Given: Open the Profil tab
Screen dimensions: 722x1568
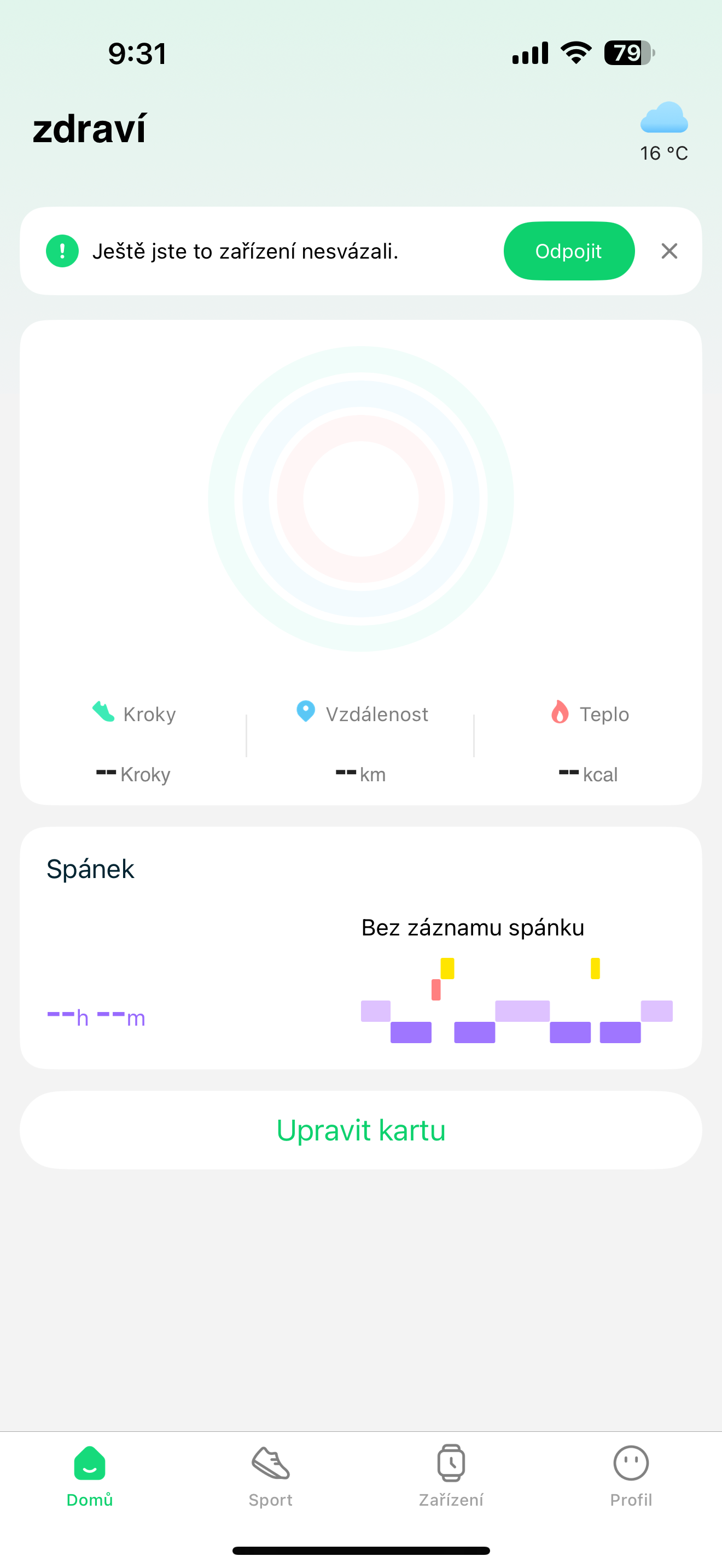Looking at the screenshot, I should 631,1476.
